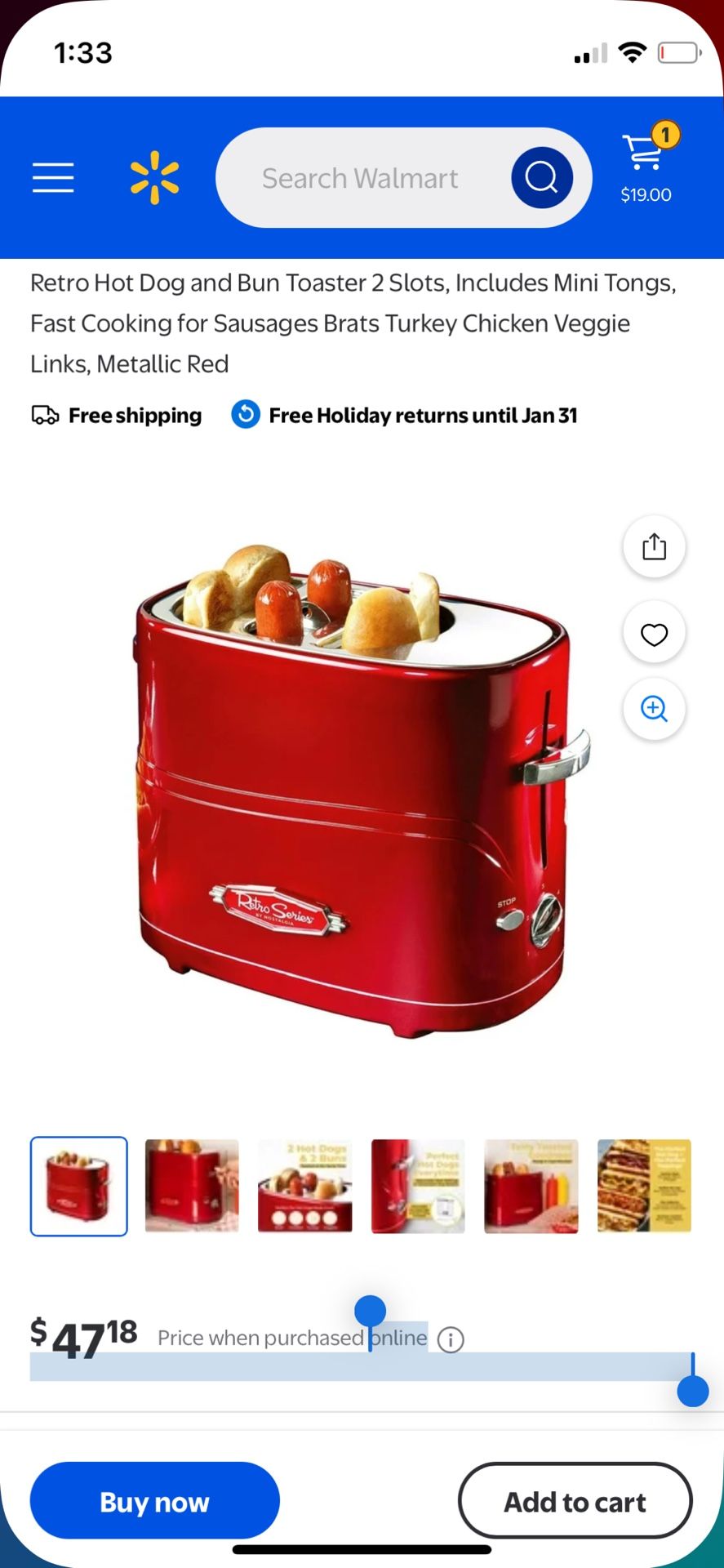Tap the Search Walmart field
This screenshot has width=724, height=1568.
[x=359, y=177]
